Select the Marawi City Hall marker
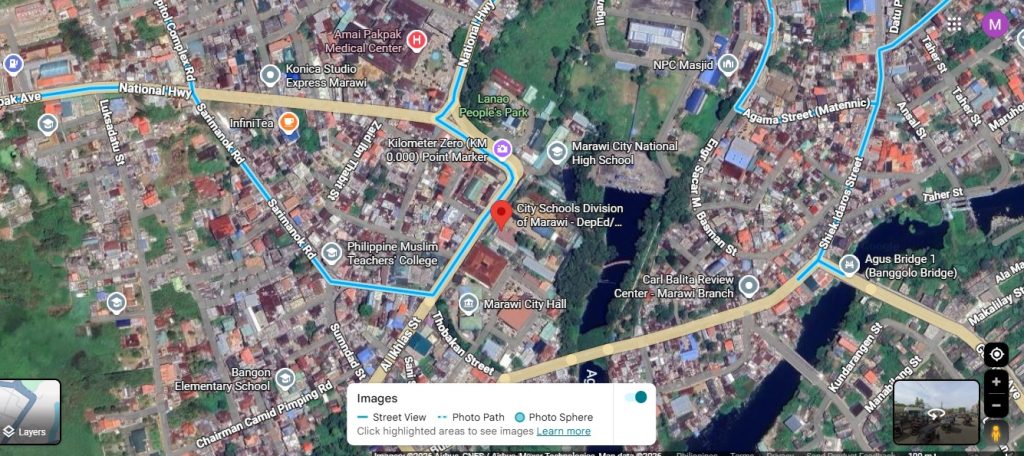 tap(467, 302)
